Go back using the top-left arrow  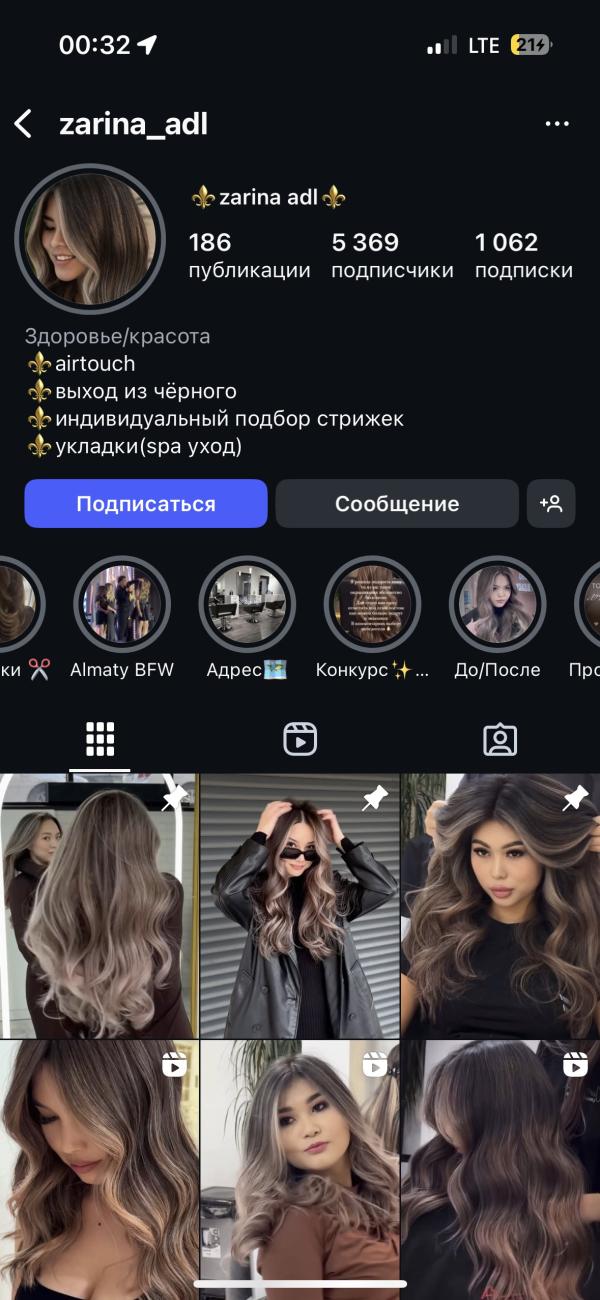click(x=24, y=124)
